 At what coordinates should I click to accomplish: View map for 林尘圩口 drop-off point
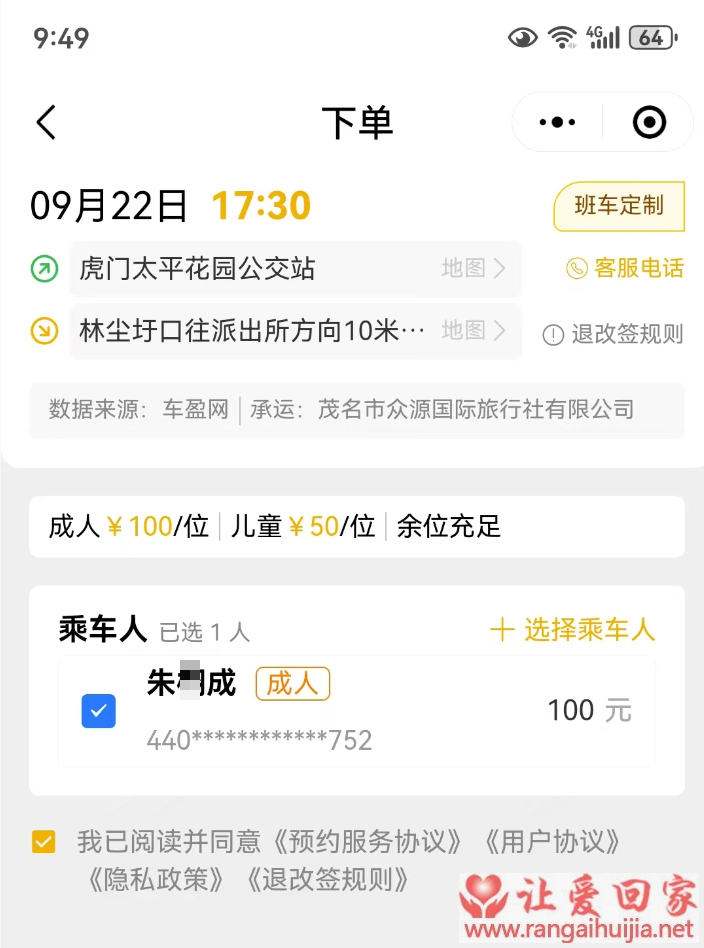(x=473, y=330)
